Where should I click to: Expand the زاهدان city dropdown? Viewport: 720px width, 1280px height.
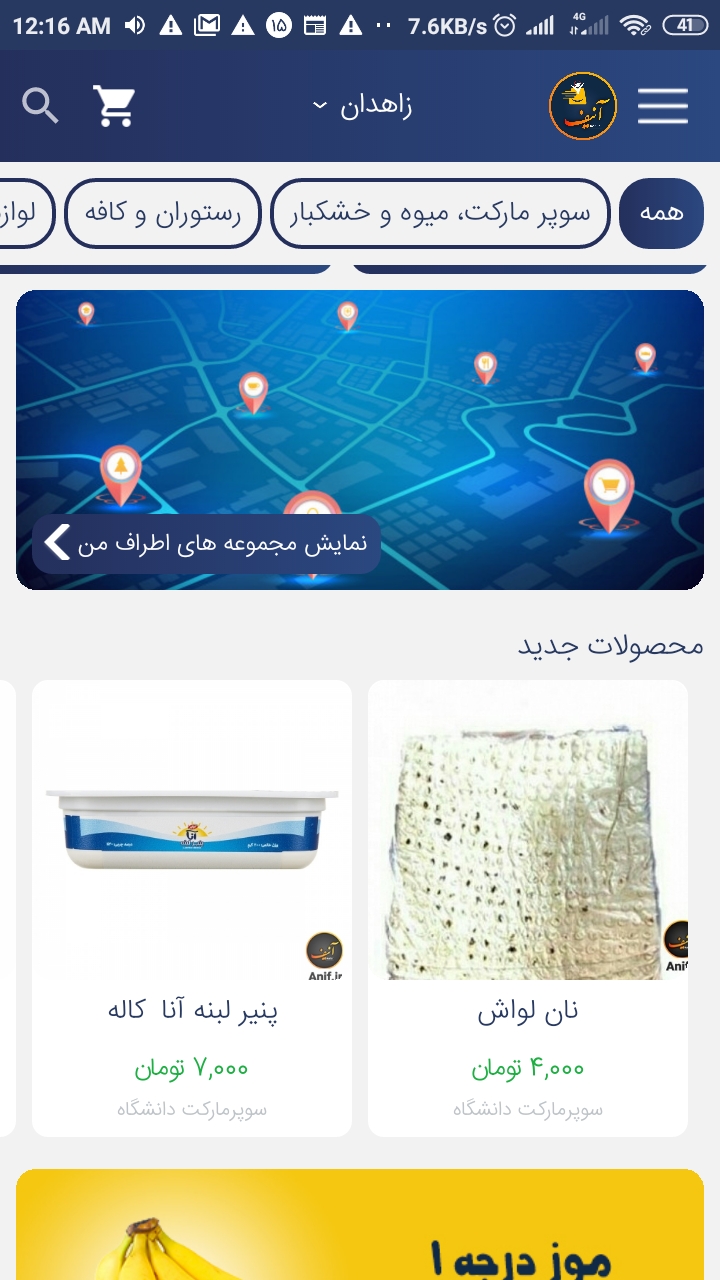pos(362,105)
